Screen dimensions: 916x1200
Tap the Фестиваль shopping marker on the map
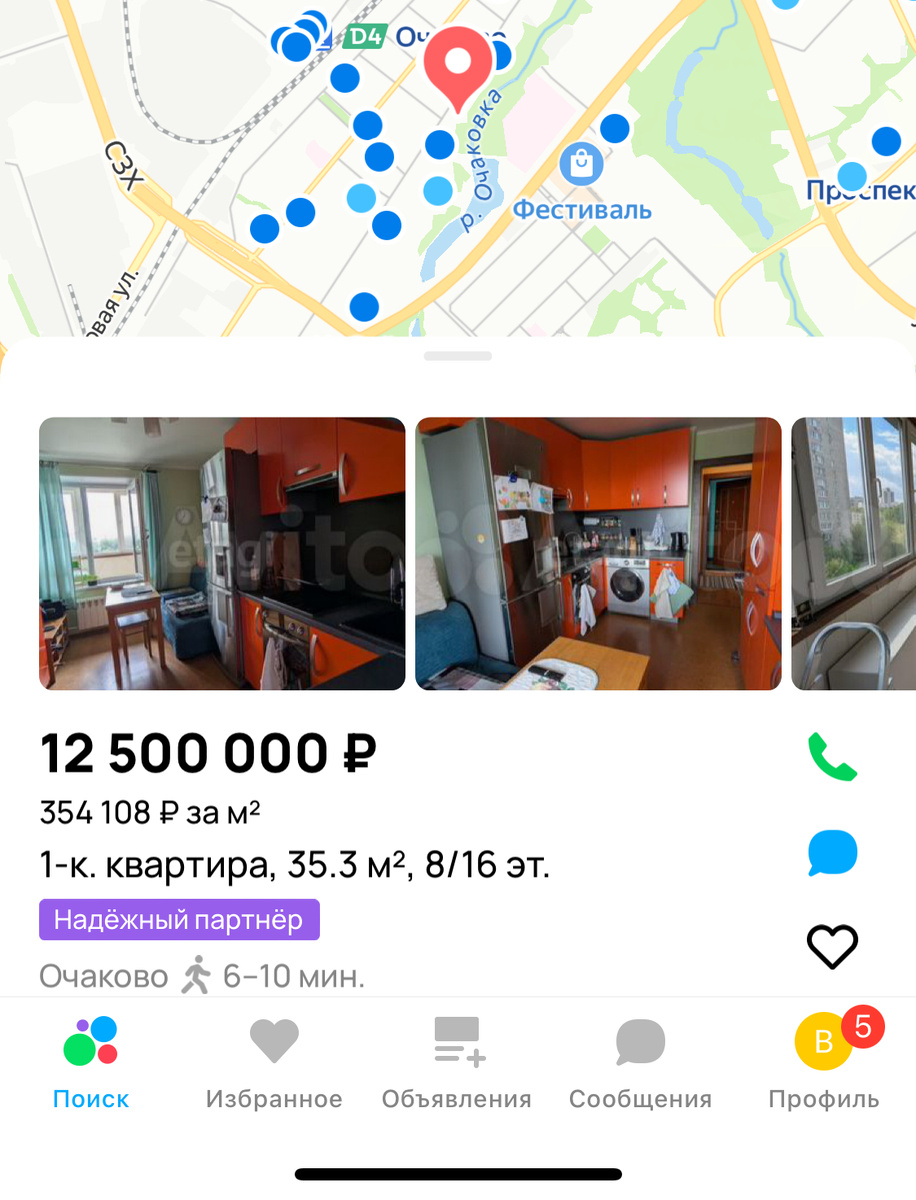click(581, 163)
